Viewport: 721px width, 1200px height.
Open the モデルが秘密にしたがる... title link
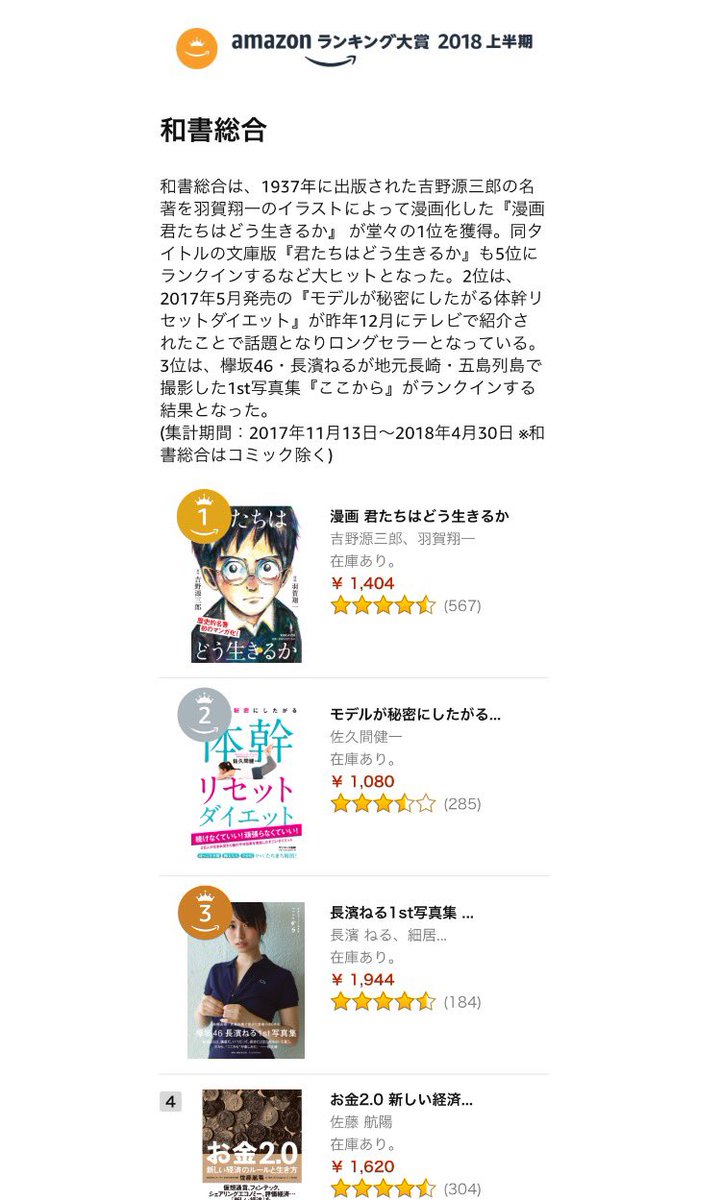coord(415,714)
